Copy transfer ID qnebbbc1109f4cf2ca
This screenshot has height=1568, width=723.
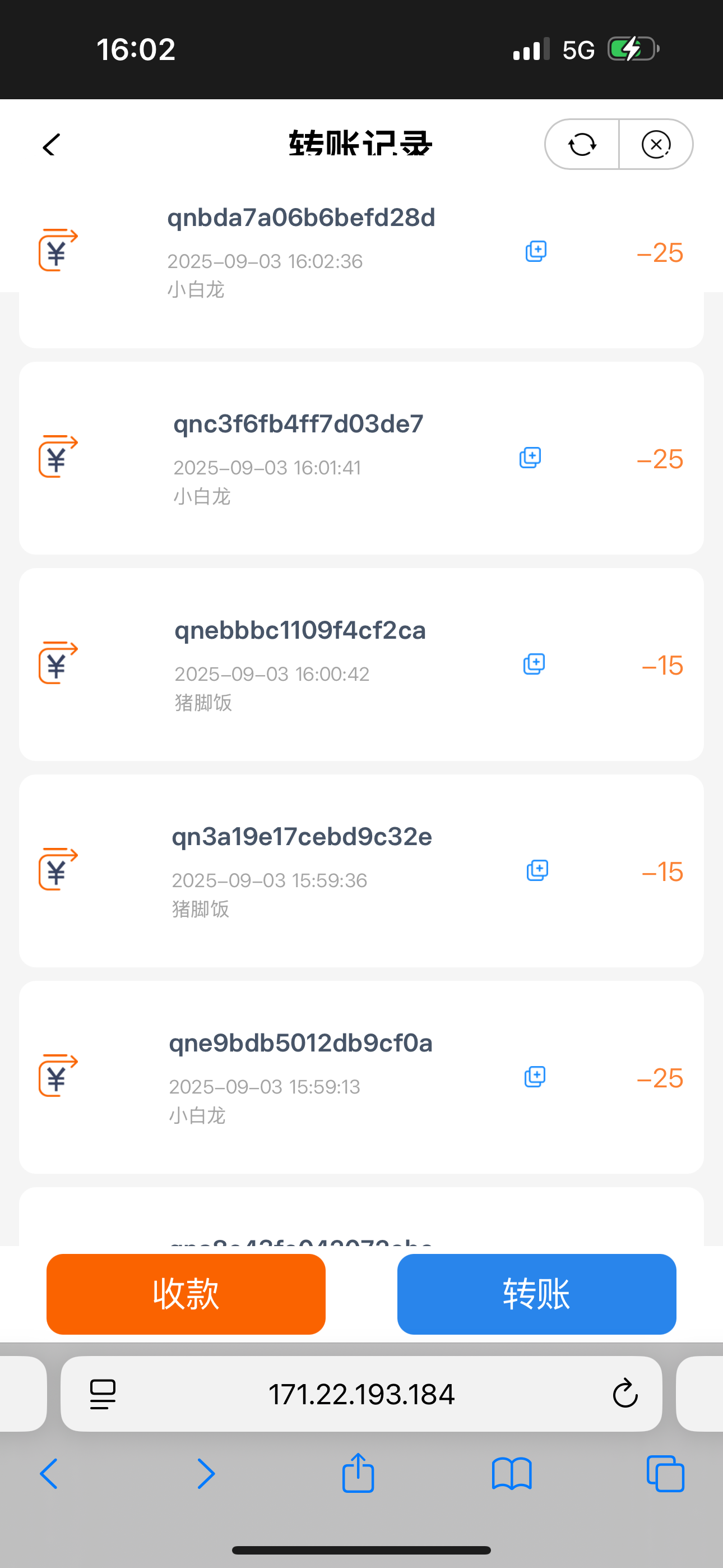click(534, 664)
